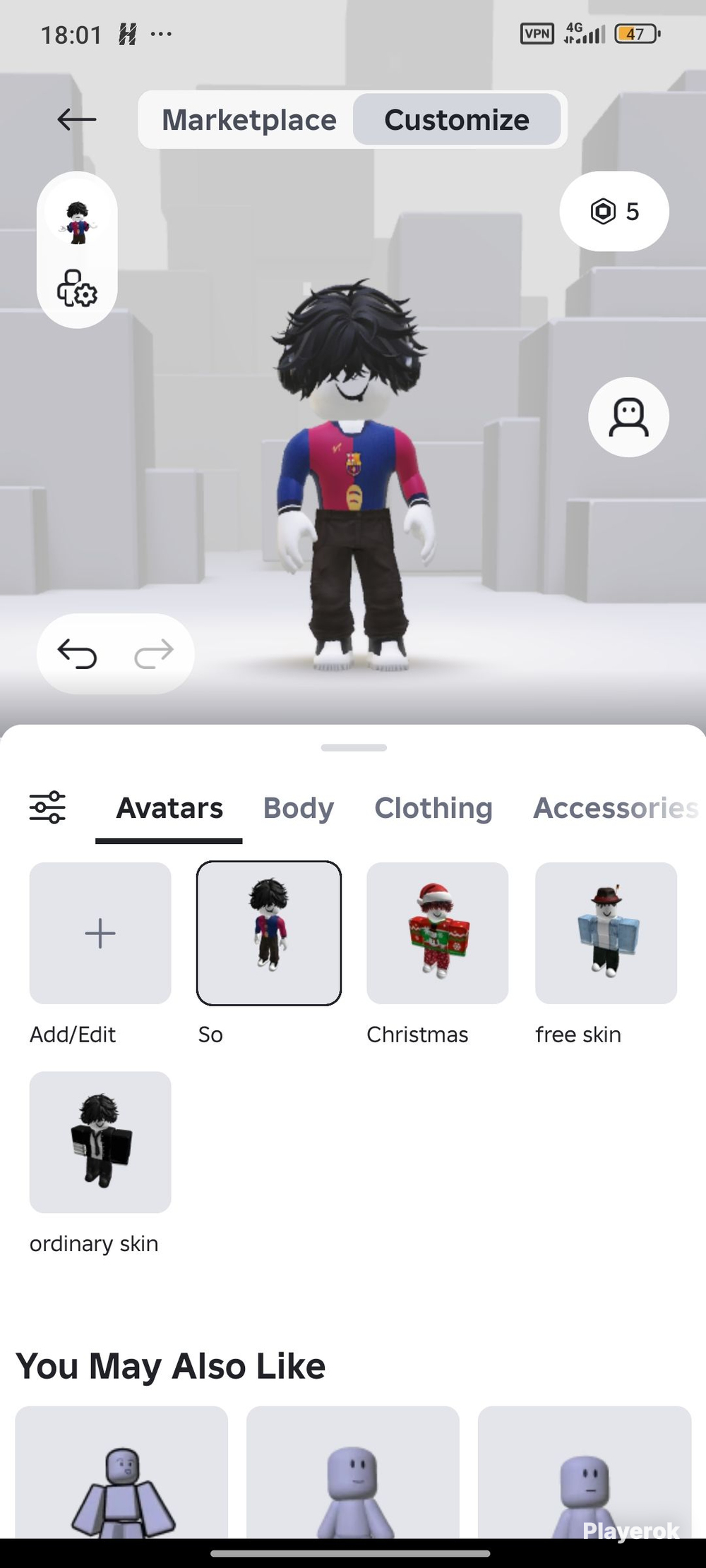The image size is (706, 1568).
Task: Switch to the Avatars category
Action: click(x=169, y=809)
